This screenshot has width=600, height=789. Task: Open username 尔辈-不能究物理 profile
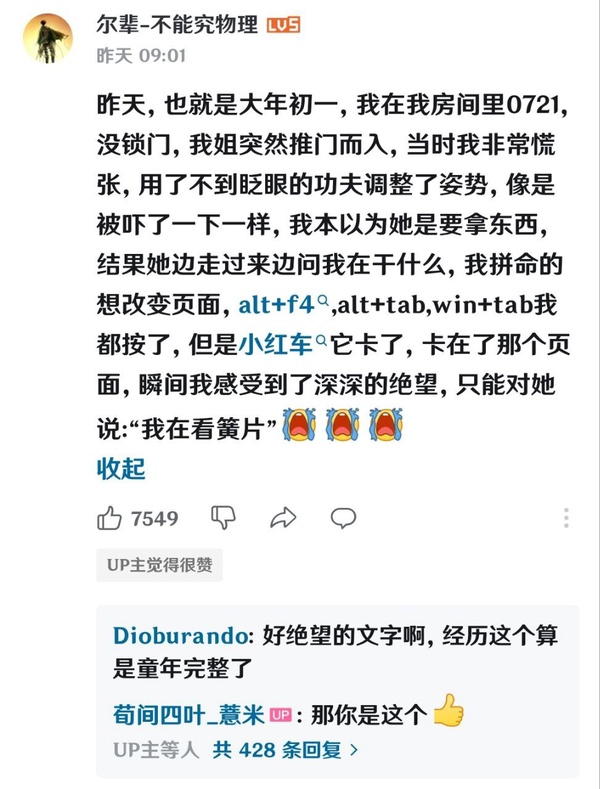tap(177, 25)
